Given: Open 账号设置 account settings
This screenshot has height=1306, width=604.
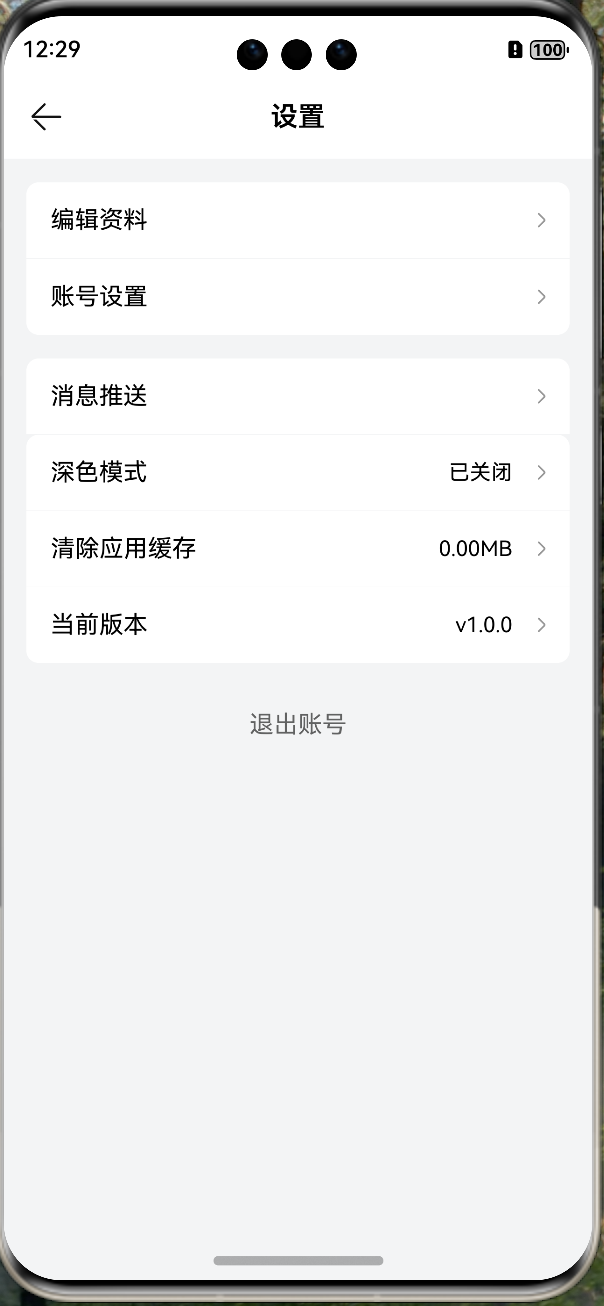Looking at the screenshot, I should 297,297.
